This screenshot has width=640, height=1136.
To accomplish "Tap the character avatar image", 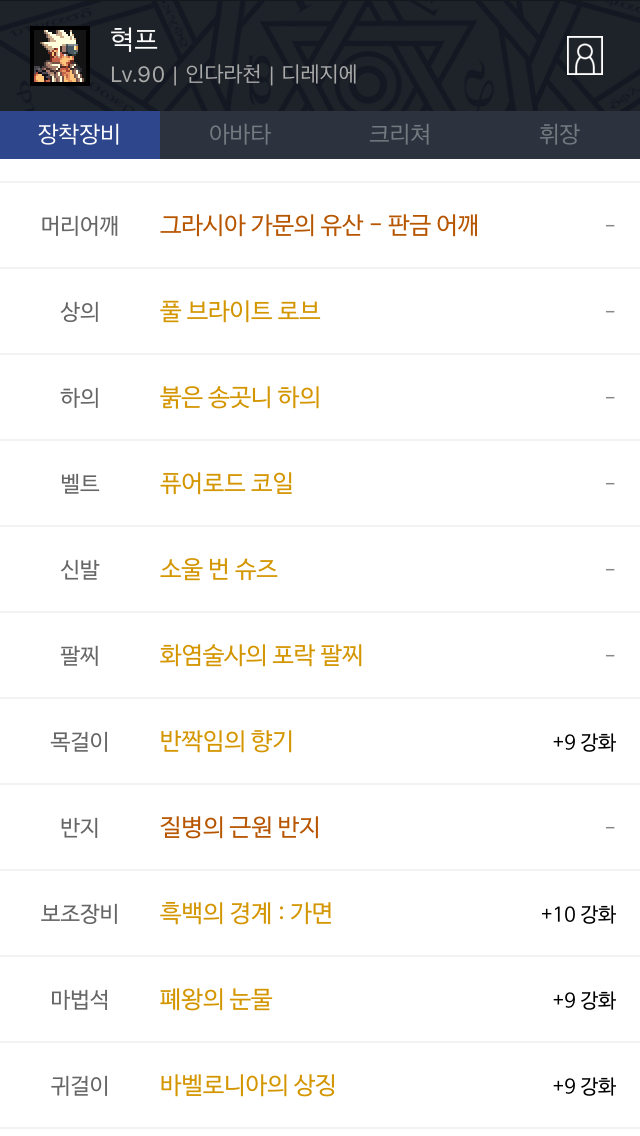I will [60, 56].
